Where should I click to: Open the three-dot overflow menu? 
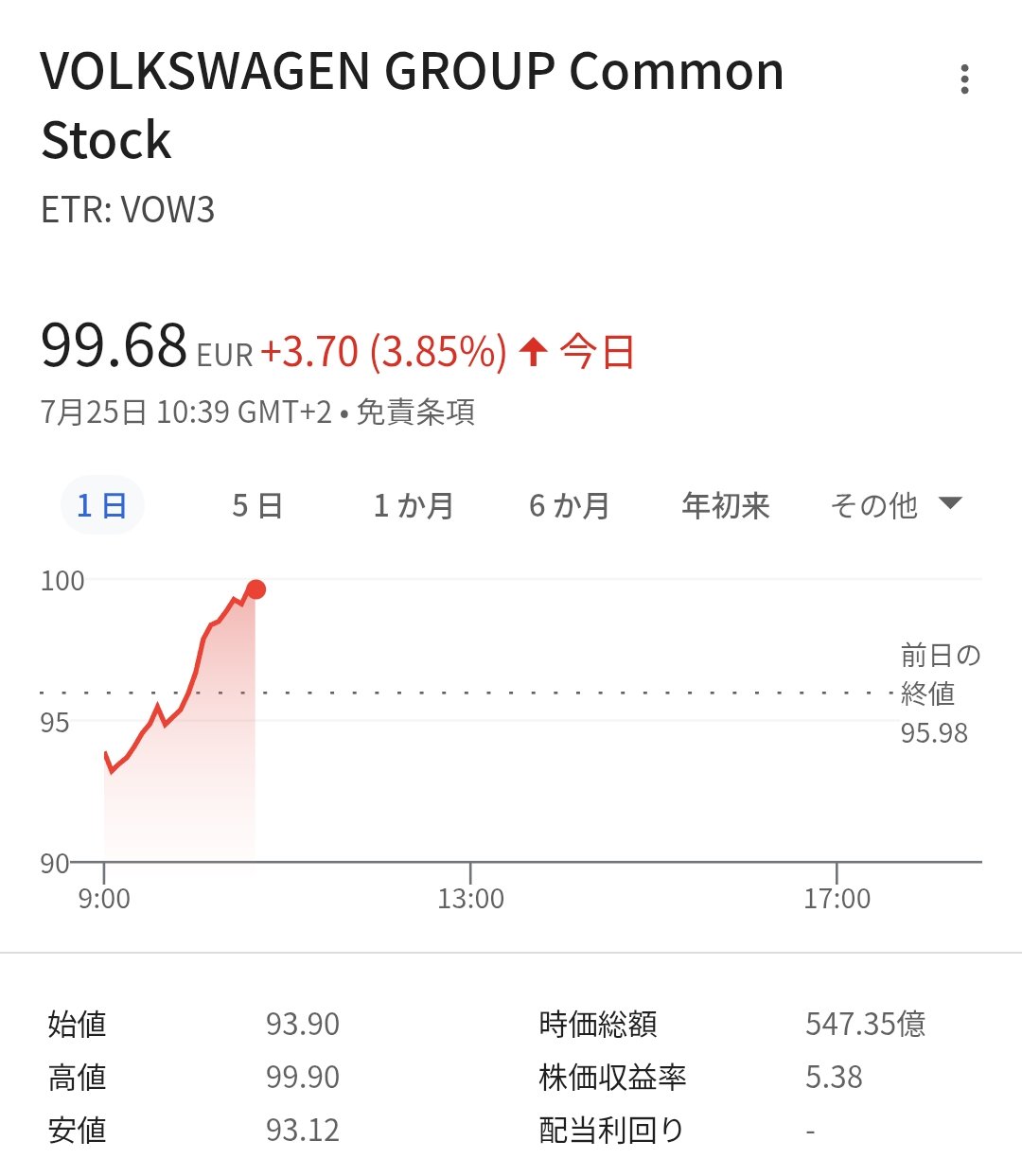pyautogui.click(x=964, y=79)
